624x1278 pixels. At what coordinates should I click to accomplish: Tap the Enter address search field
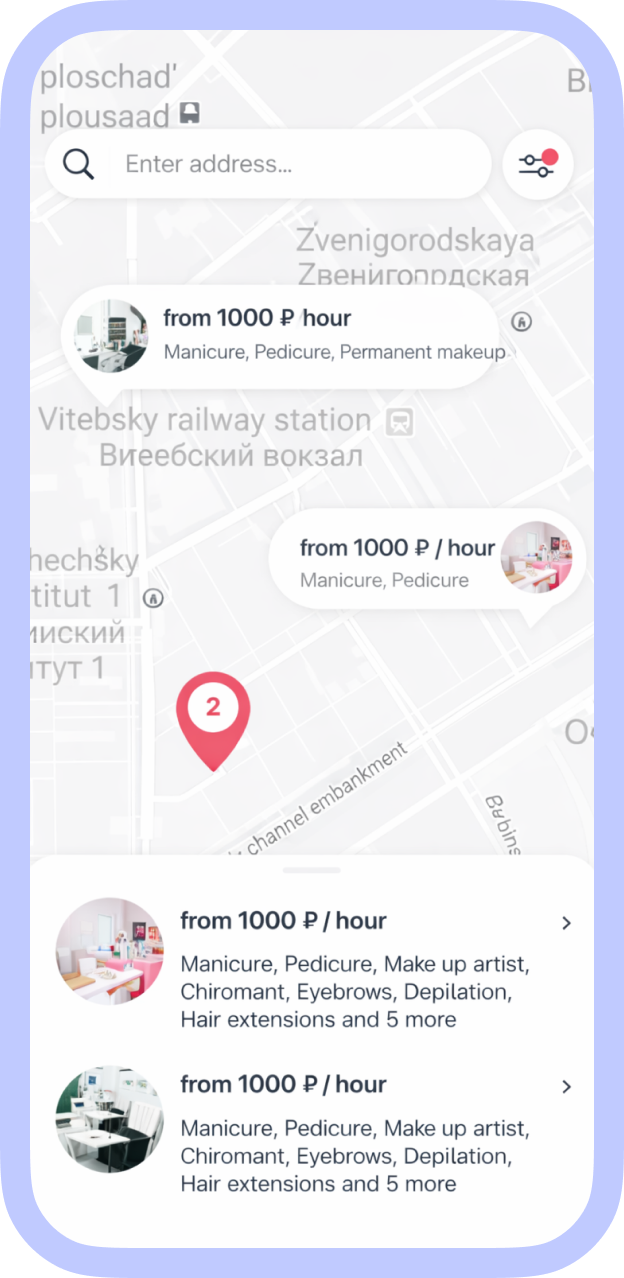click(290, 164)
